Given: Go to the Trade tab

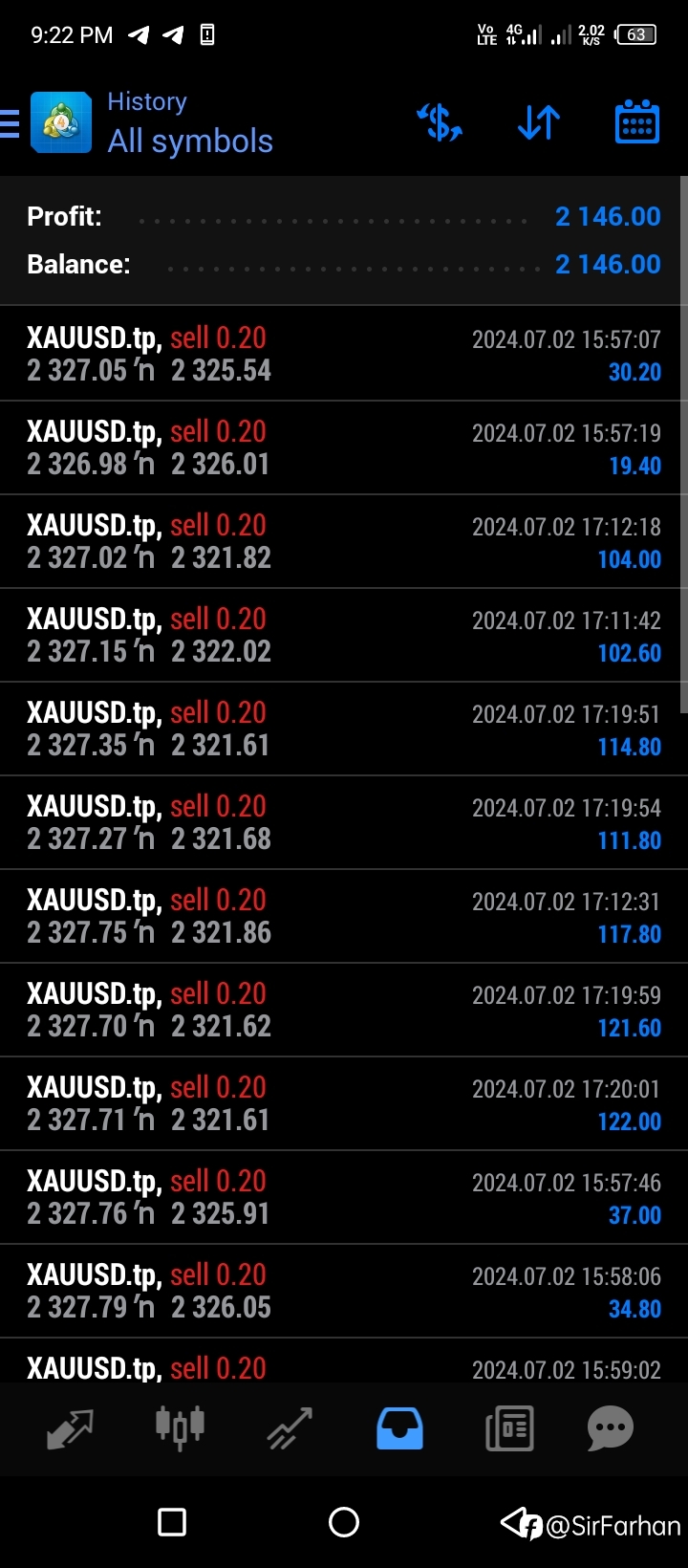Looking at the screenshot, I should 290,1428.
